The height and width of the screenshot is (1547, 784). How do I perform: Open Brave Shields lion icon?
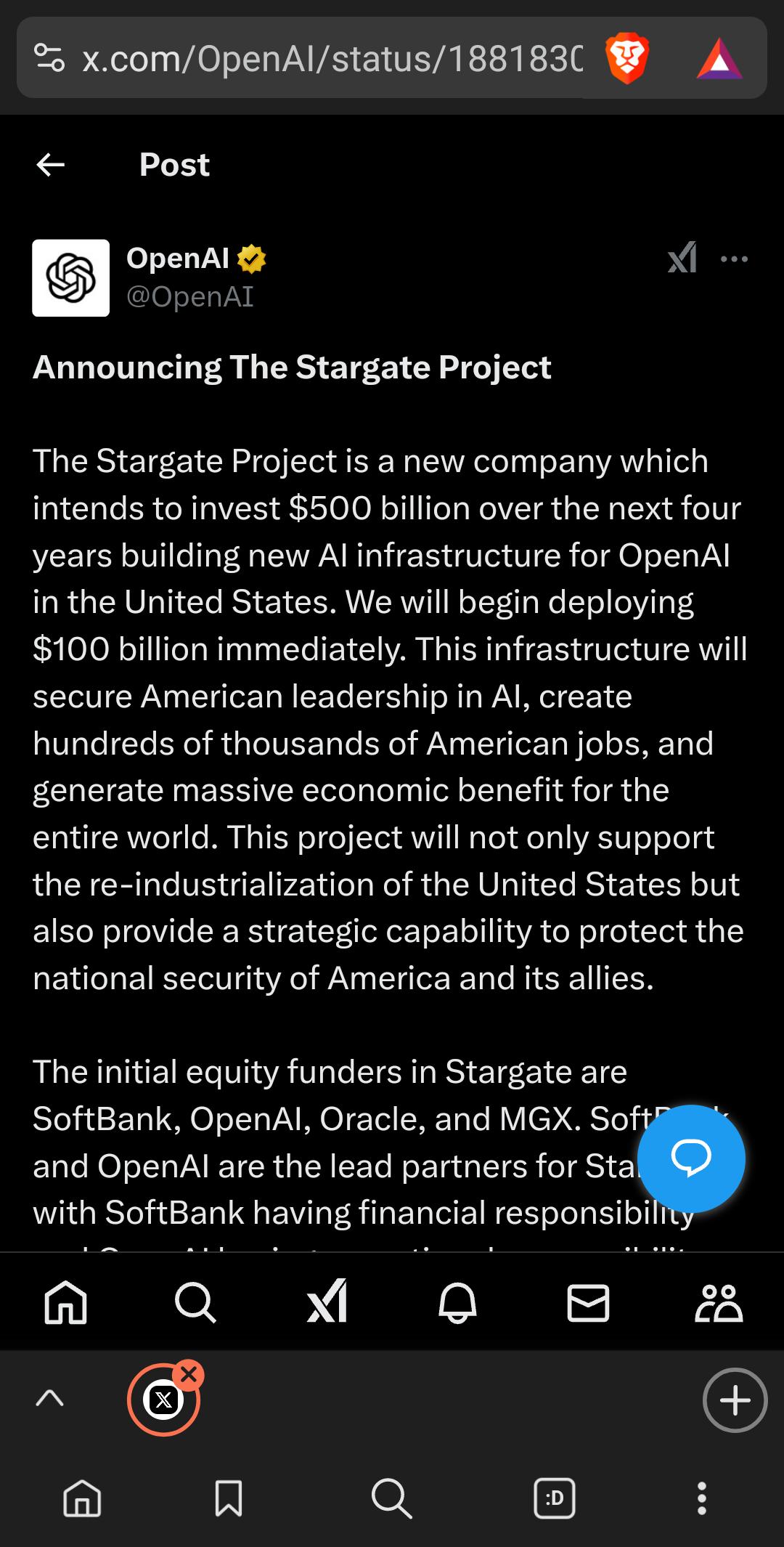[x=627, y=58]
